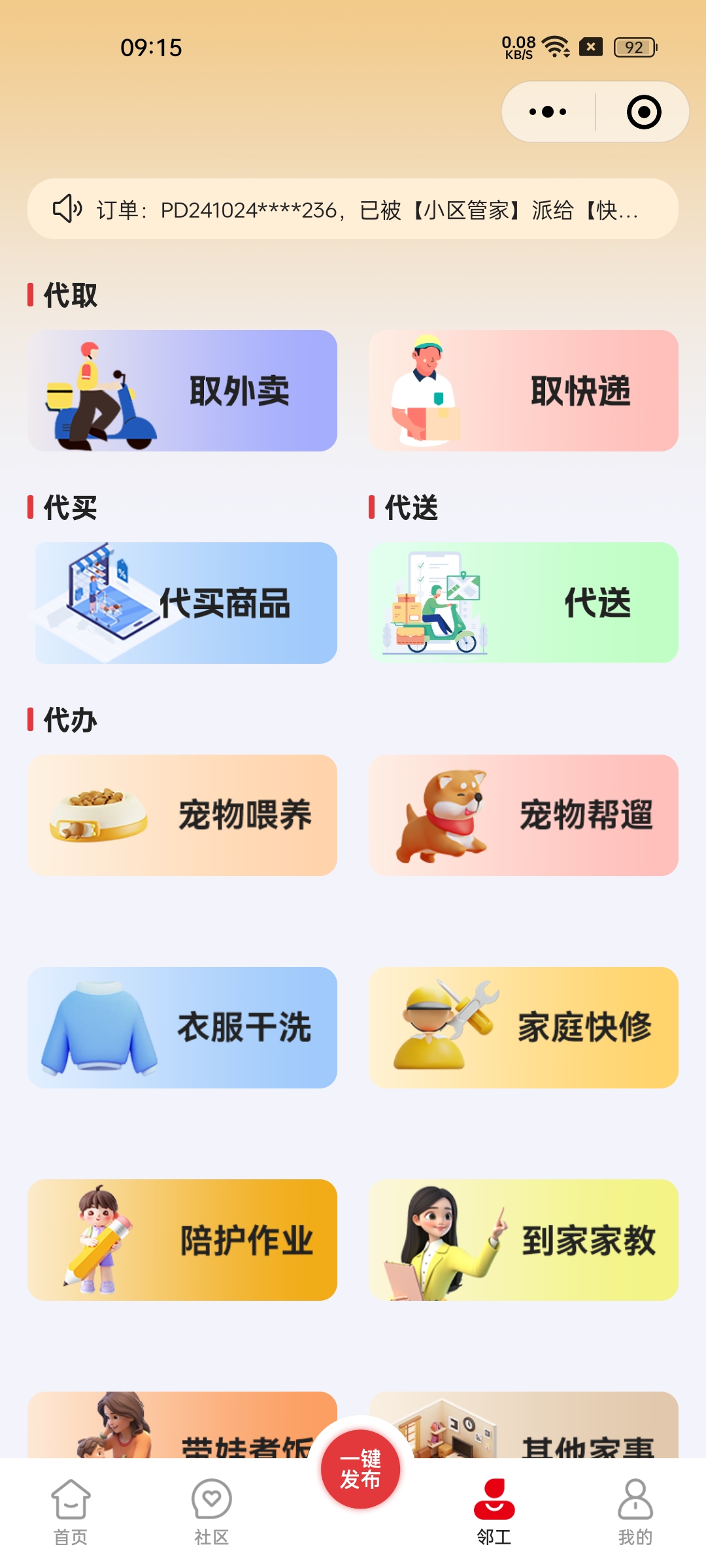Select the 取外卖 takeout pickup service
This screenshot has width=706, height=1568.
click(x=182, y=391)
